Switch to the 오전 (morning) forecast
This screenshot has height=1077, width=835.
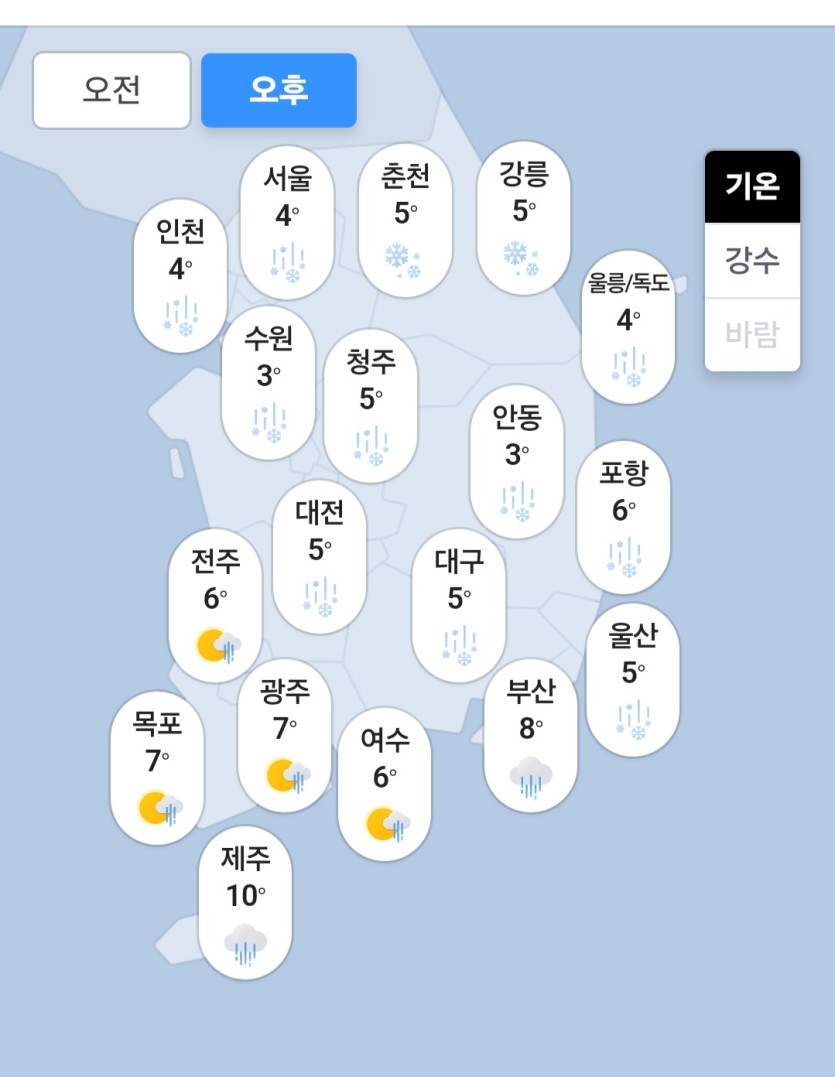tap(111, 90)
